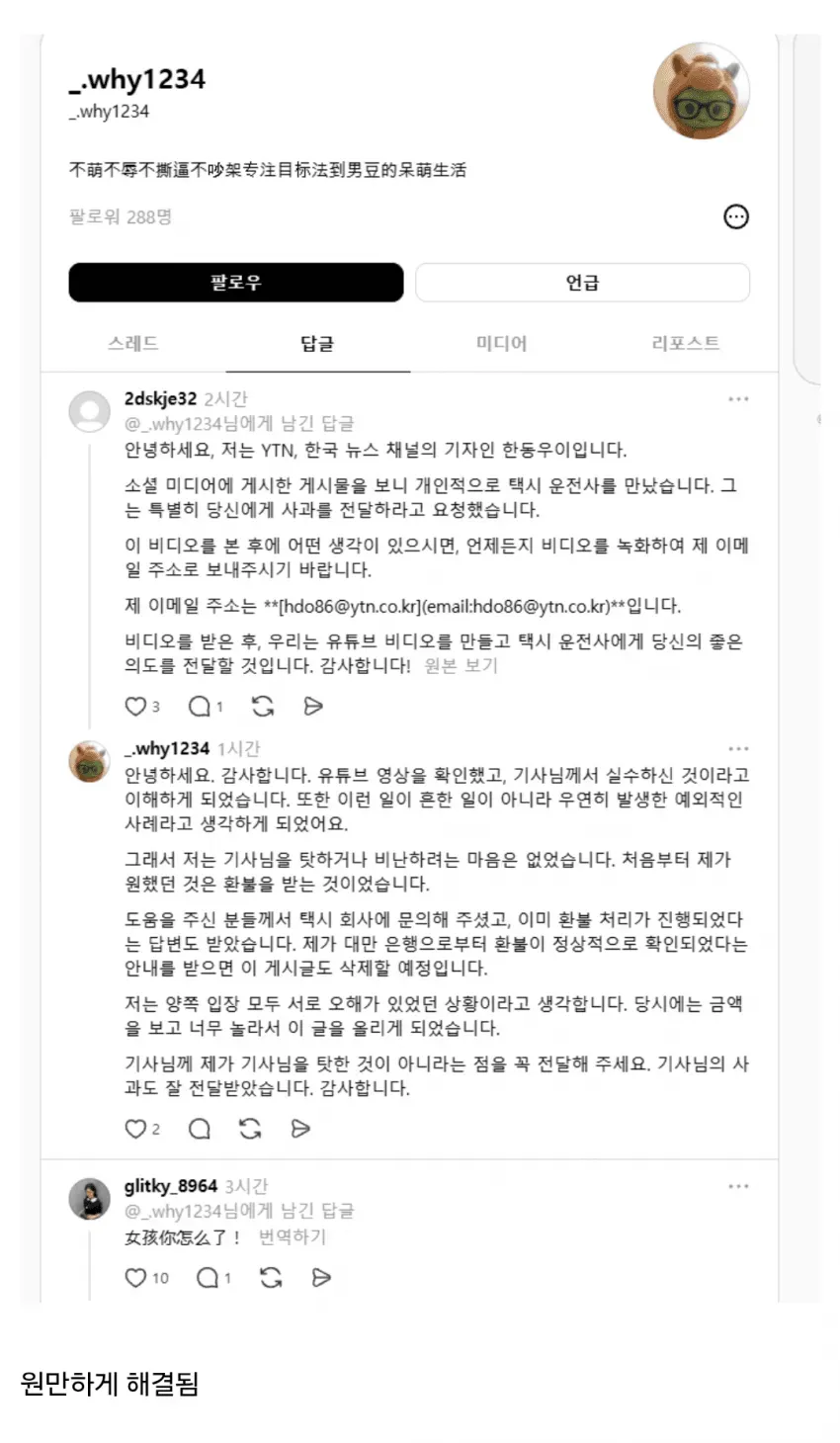Open comments on 2dskje32's reply

point(199,706)
